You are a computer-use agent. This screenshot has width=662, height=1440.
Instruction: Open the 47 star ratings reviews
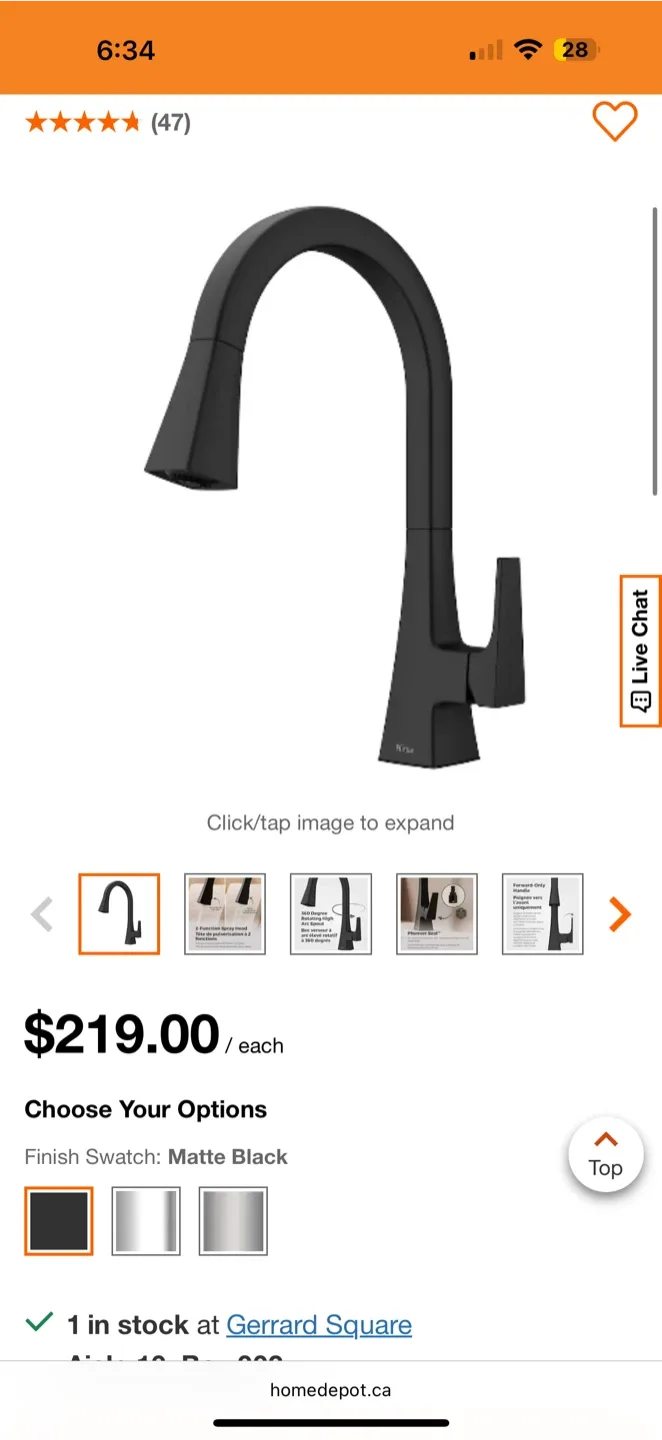107,122
